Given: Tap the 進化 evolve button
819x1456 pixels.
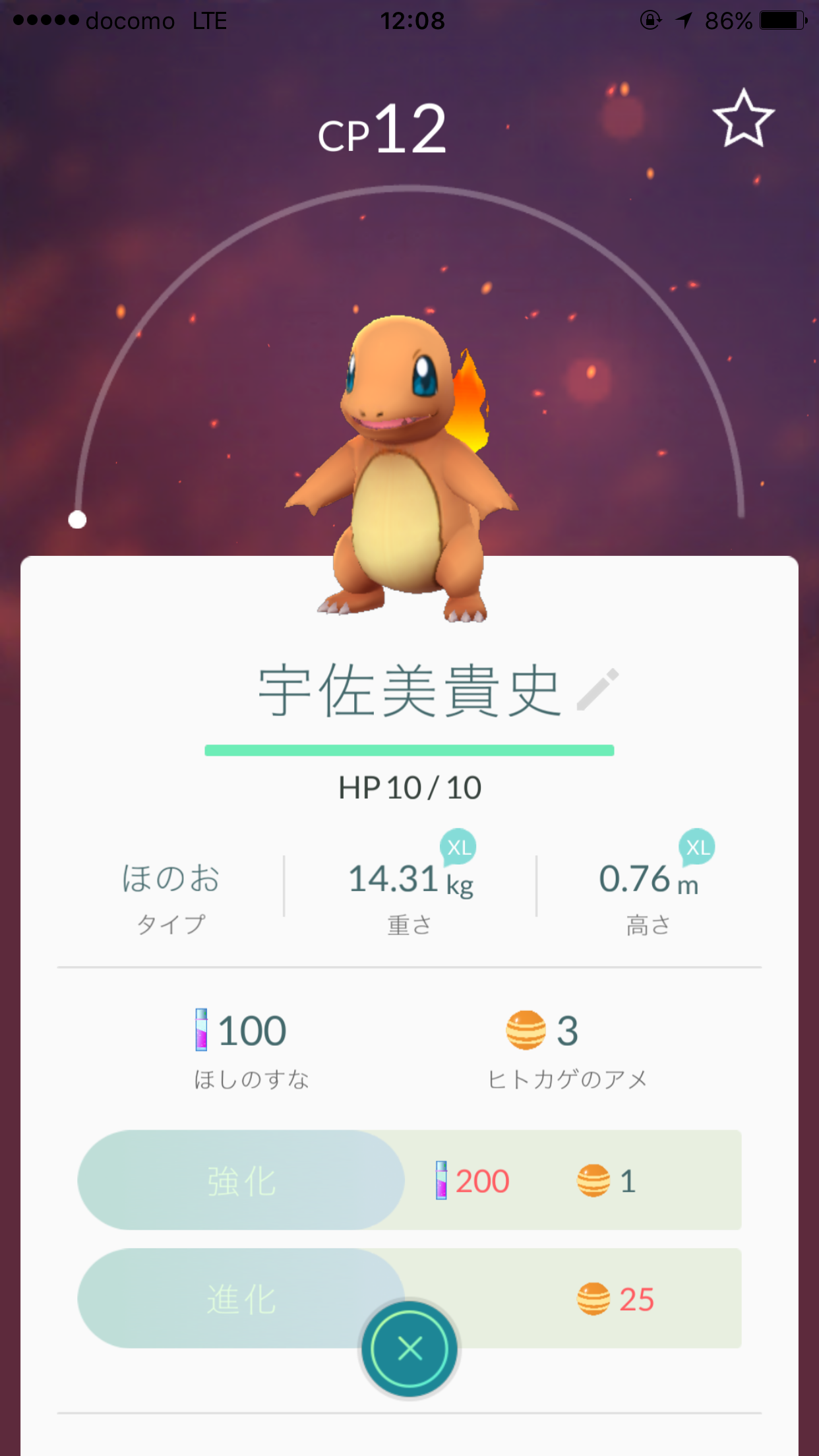Looking at the screenshot, I should (x=241, y=1298).
